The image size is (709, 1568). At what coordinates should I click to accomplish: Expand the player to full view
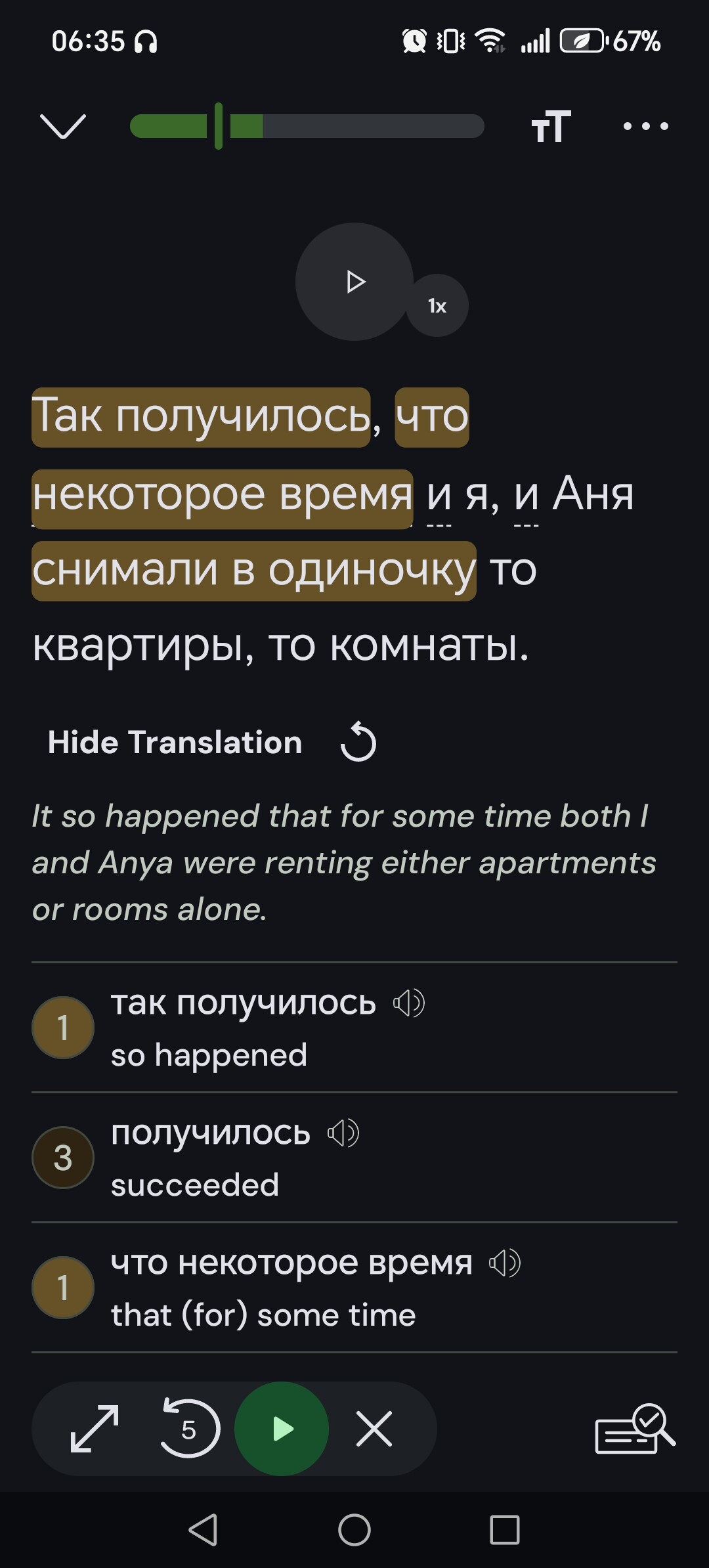coord(95,1429)
